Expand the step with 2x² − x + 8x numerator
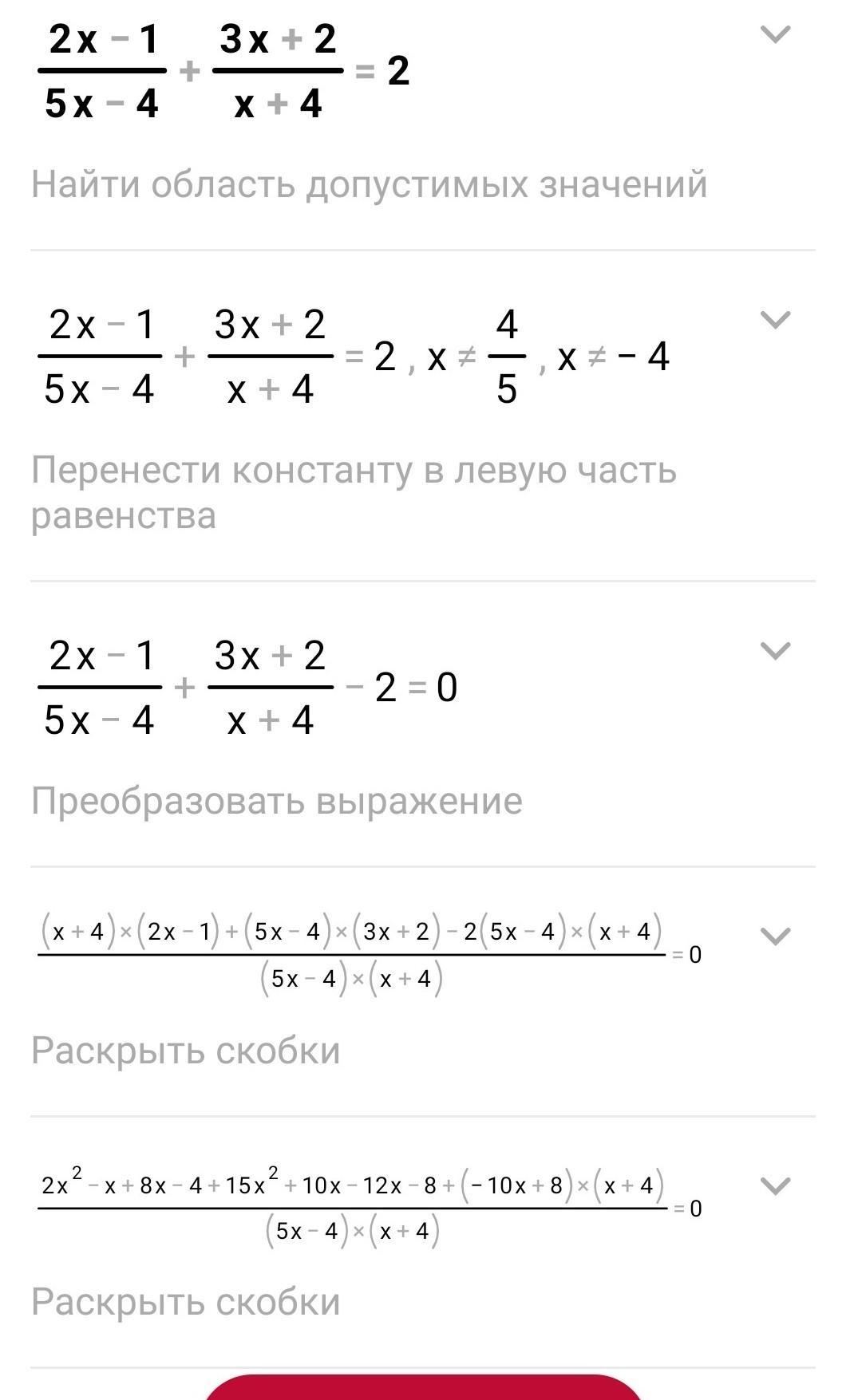This screenshot has height=1400, width=854. (x=775, y=1187)
